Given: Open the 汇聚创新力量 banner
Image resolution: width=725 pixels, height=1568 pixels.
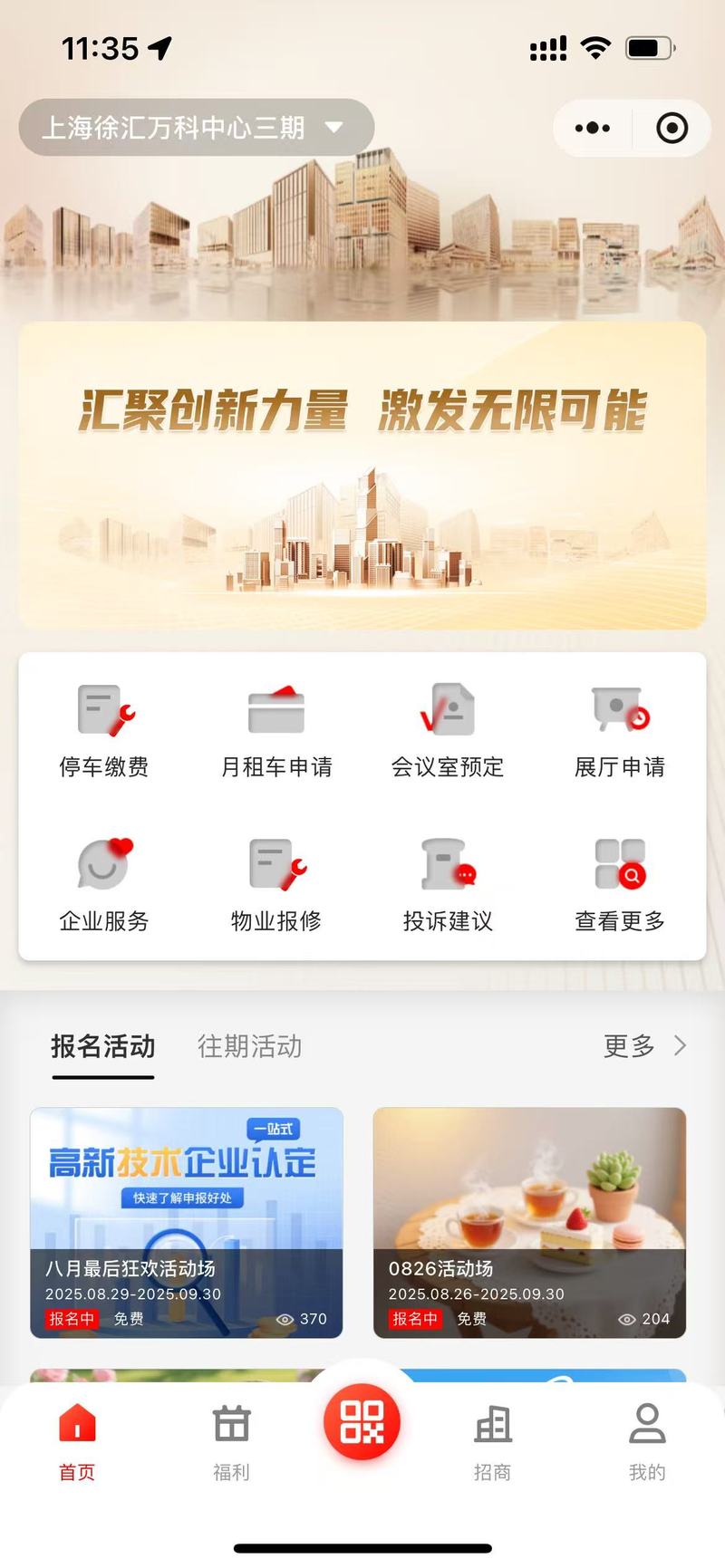Looking at the screenshot, I should point(362,476).
